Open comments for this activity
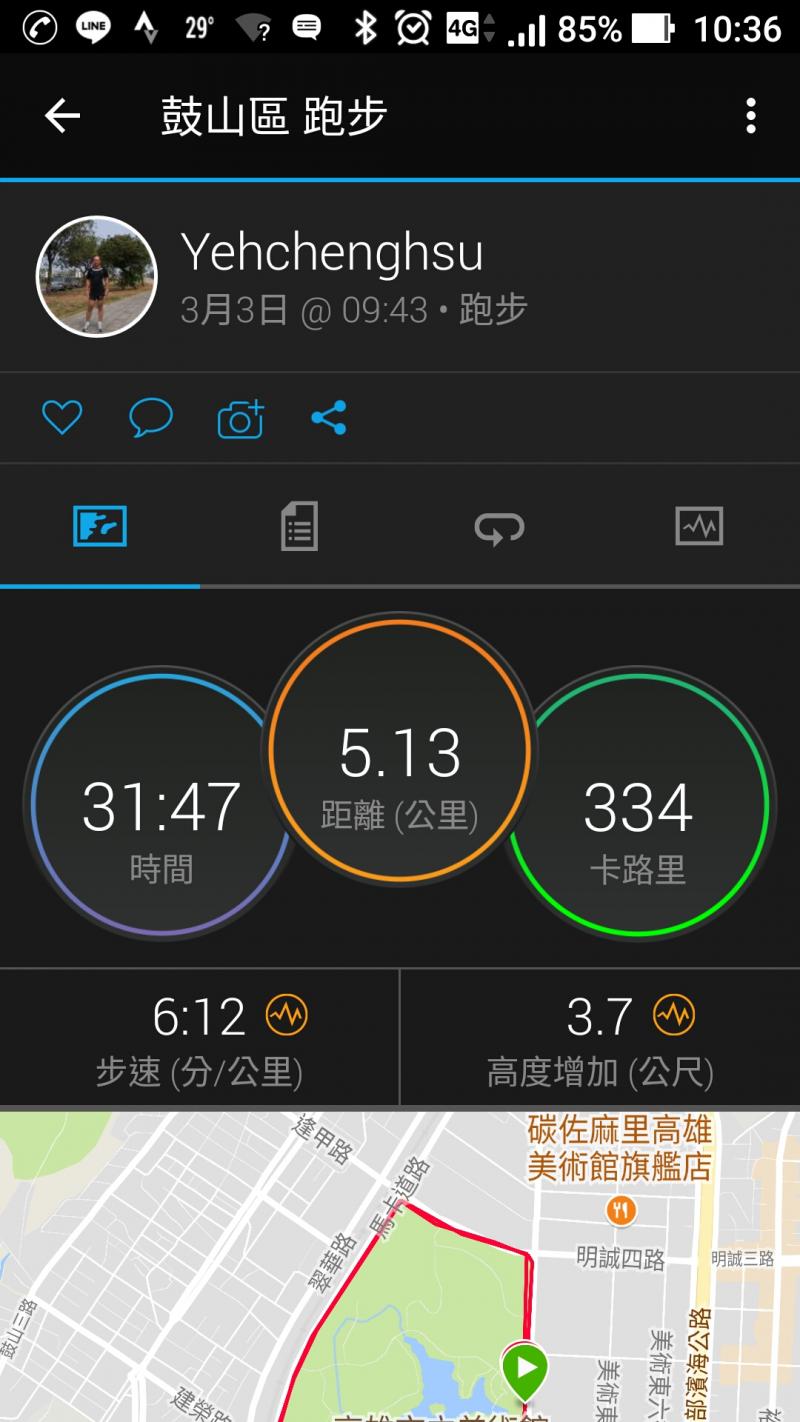The height and width of the screenshot is (1422, 800). [151, 417]
